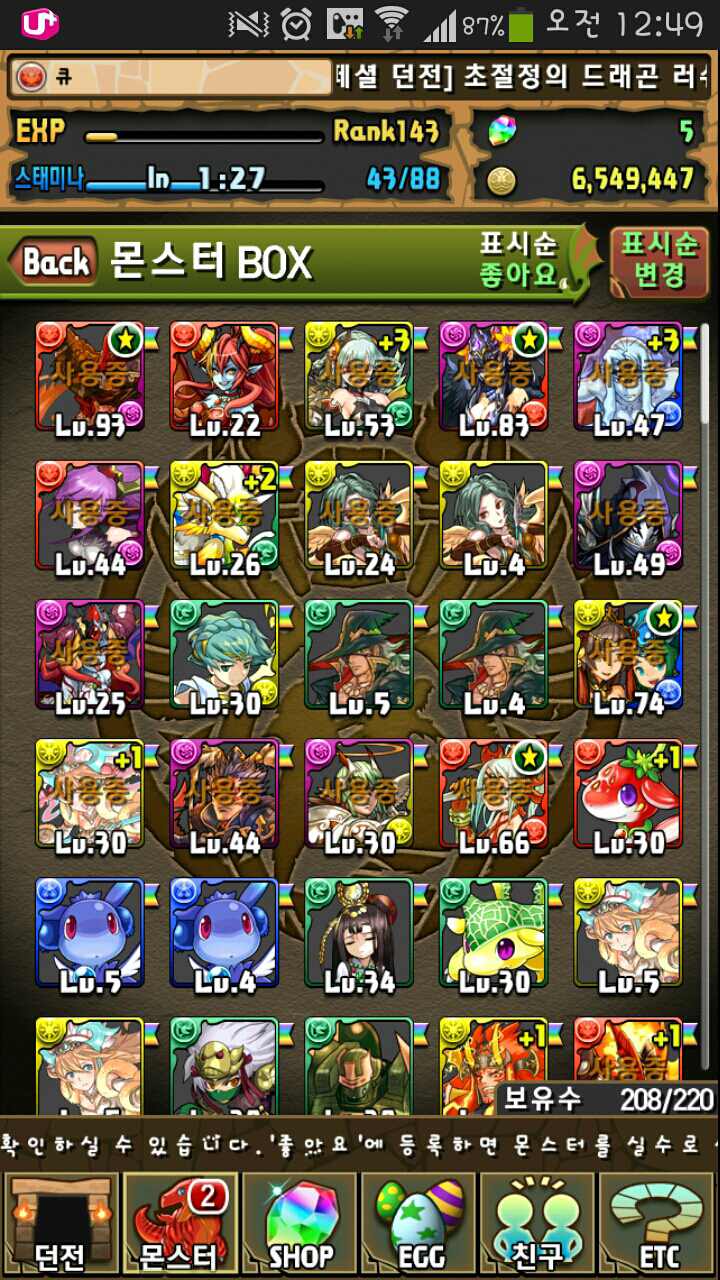Switch to the 몬스터 tab
Screen dimensions: 720x1280
180,1225
